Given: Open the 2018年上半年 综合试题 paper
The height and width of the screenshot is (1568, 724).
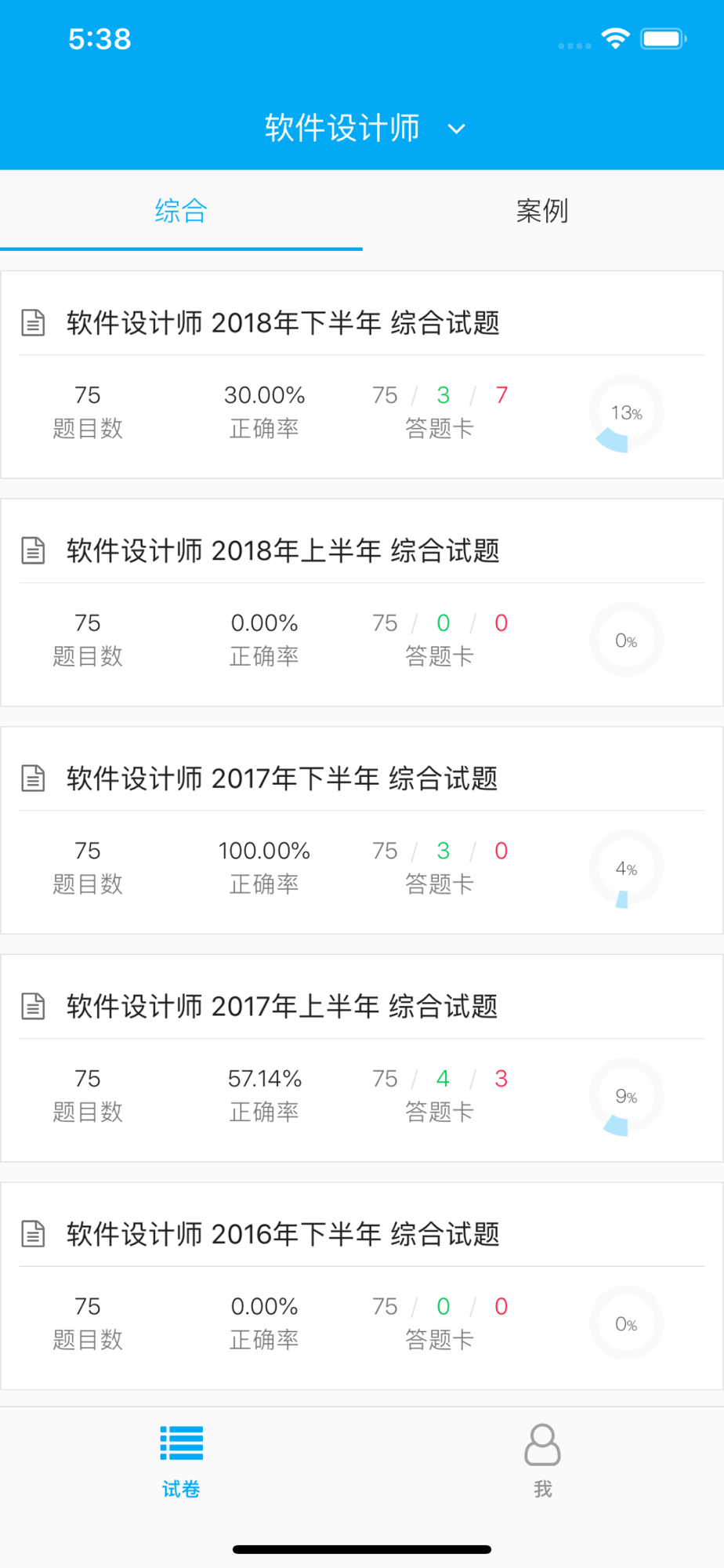Looking at the screenshot, I should (x=362, y=603).
